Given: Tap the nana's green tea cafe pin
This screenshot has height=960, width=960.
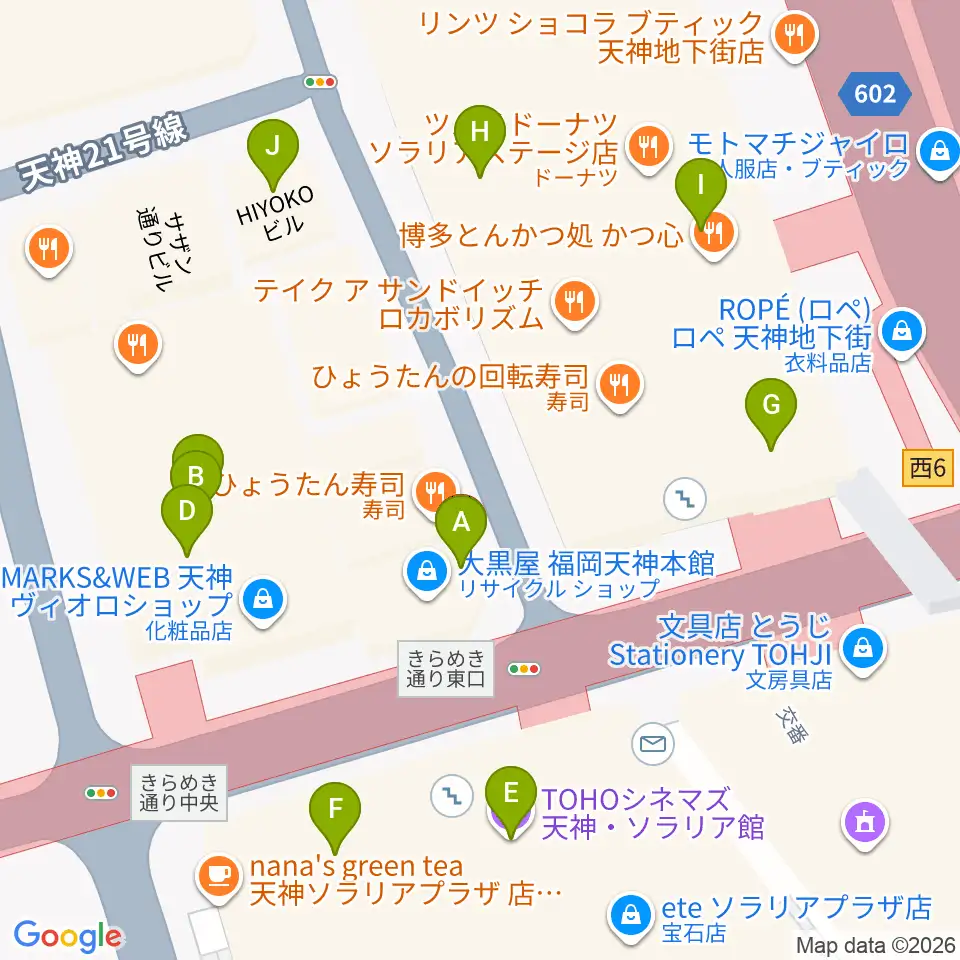Looking at the screenshot, I should (x=219, y=878).
